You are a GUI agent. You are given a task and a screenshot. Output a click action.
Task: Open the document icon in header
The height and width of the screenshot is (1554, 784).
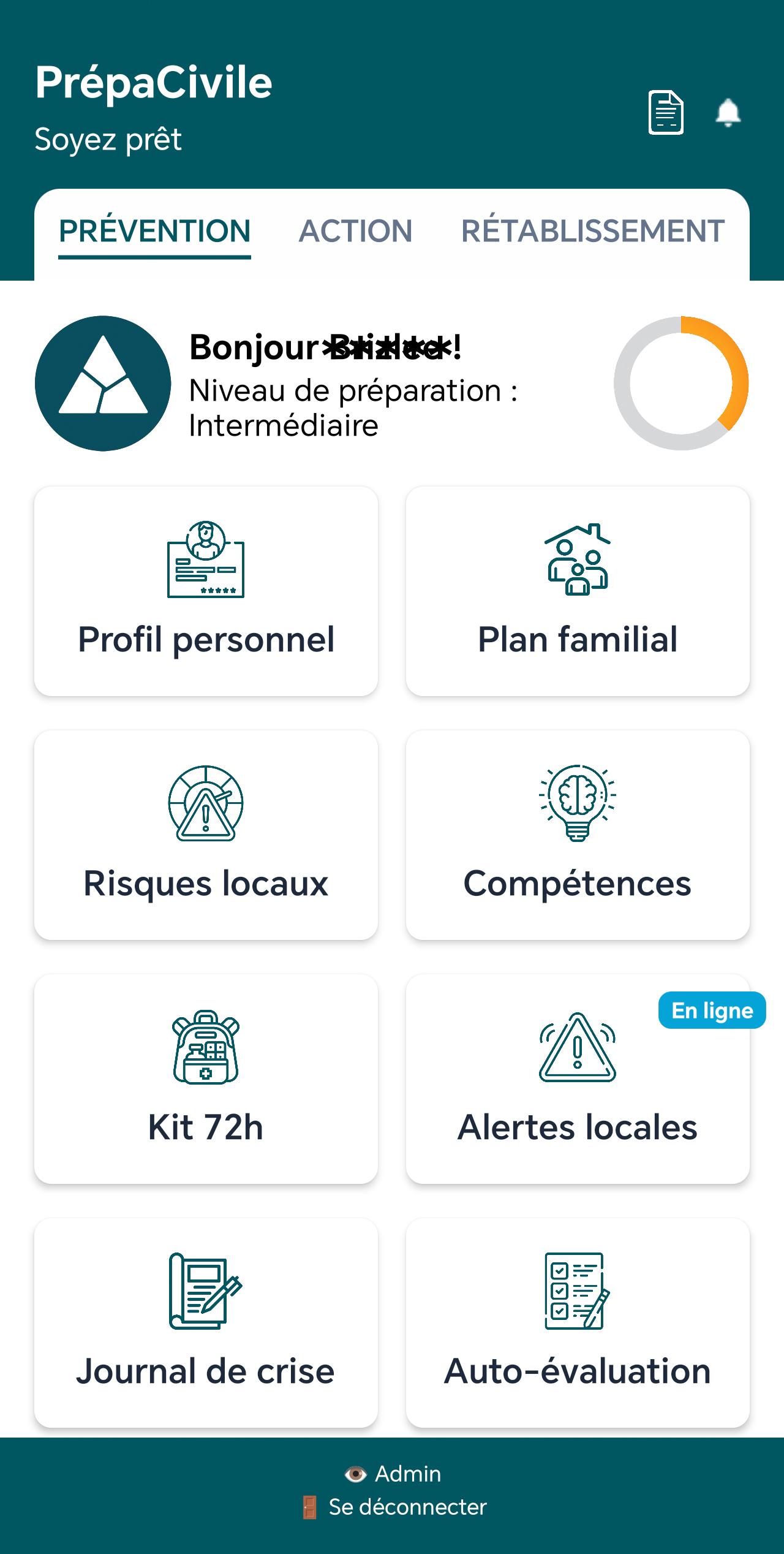click(x=666, y=112)
